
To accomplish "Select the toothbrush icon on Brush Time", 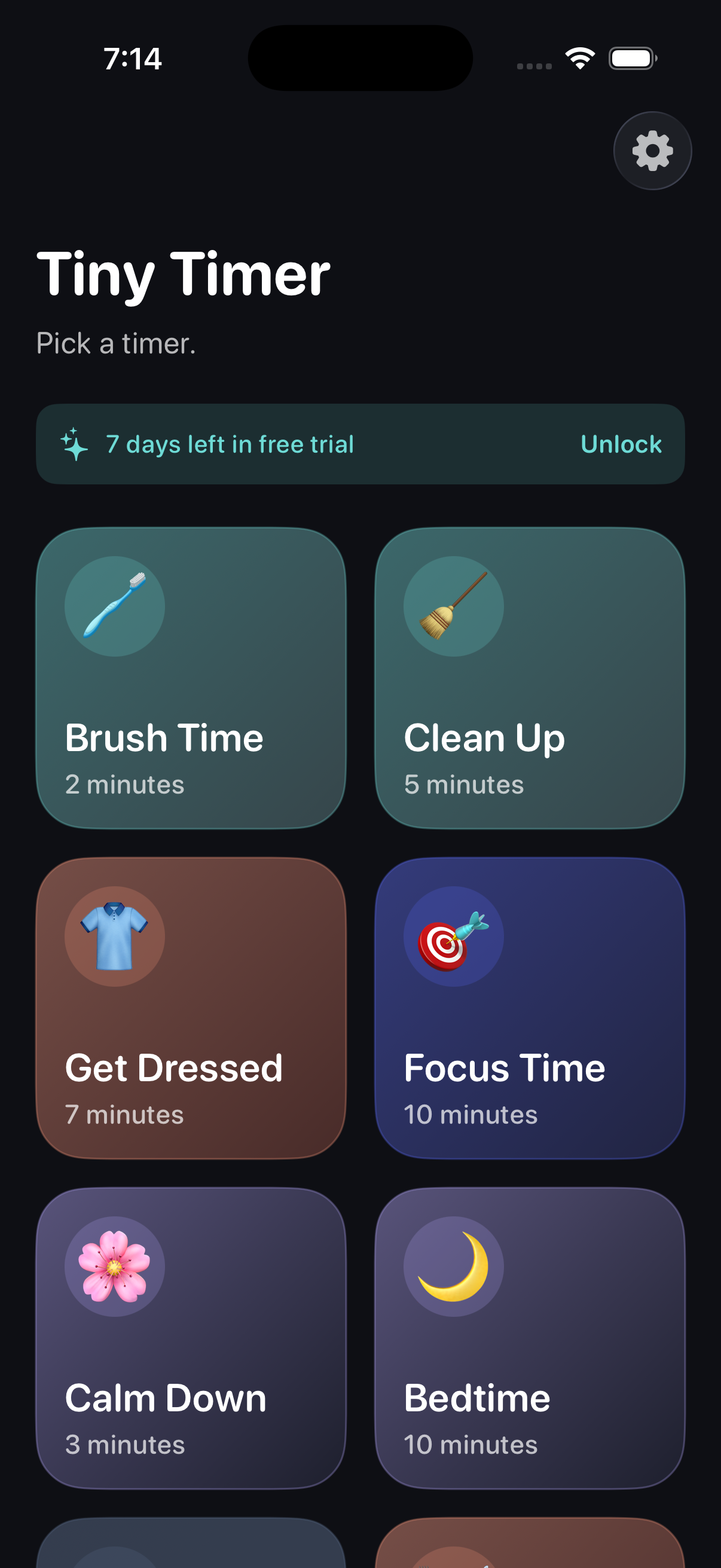I will (115, 606).
